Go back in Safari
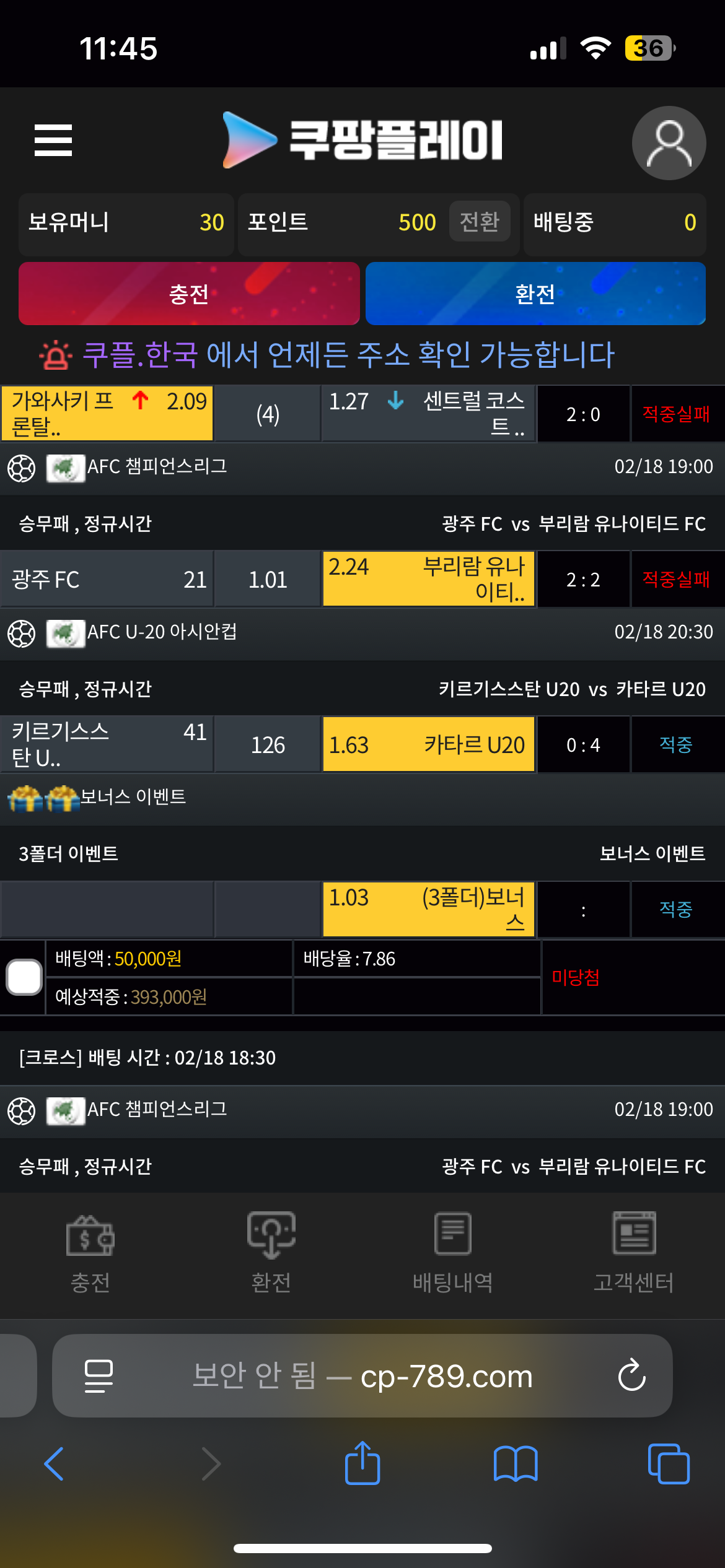This screenshot has height=1568, width=725. click(54, 1464)
